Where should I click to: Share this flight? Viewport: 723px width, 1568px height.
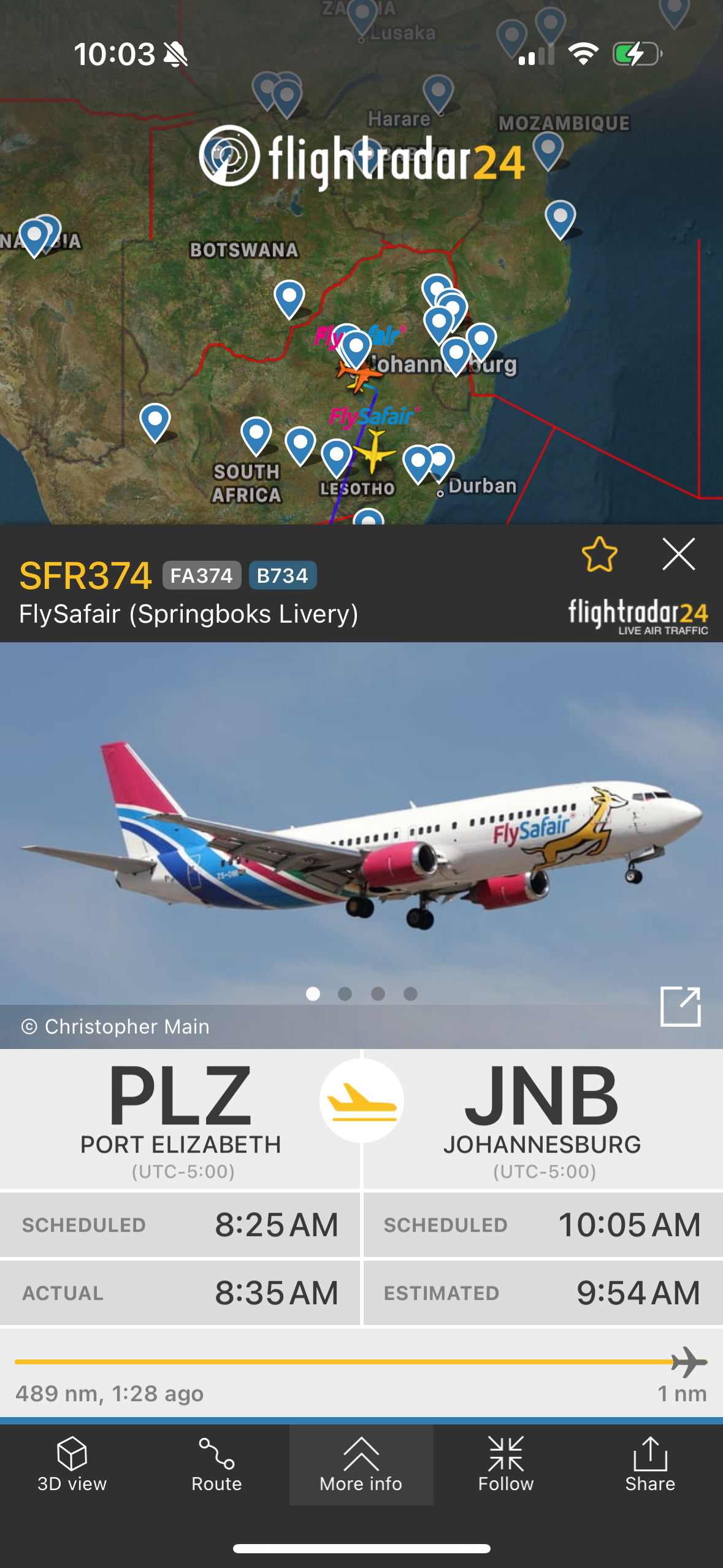pos(650,1465)
